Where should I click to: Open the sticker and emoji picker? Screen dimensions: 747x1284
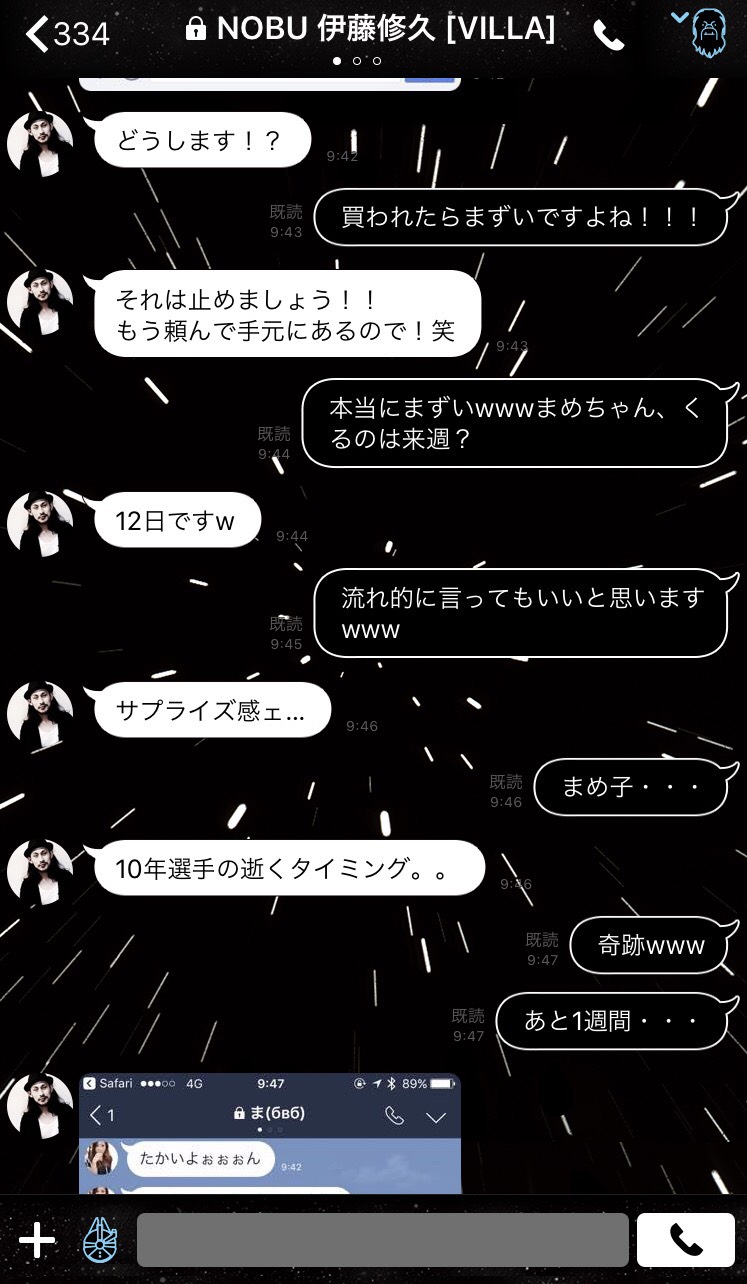pyautogui.click(x=100, y=1241)
